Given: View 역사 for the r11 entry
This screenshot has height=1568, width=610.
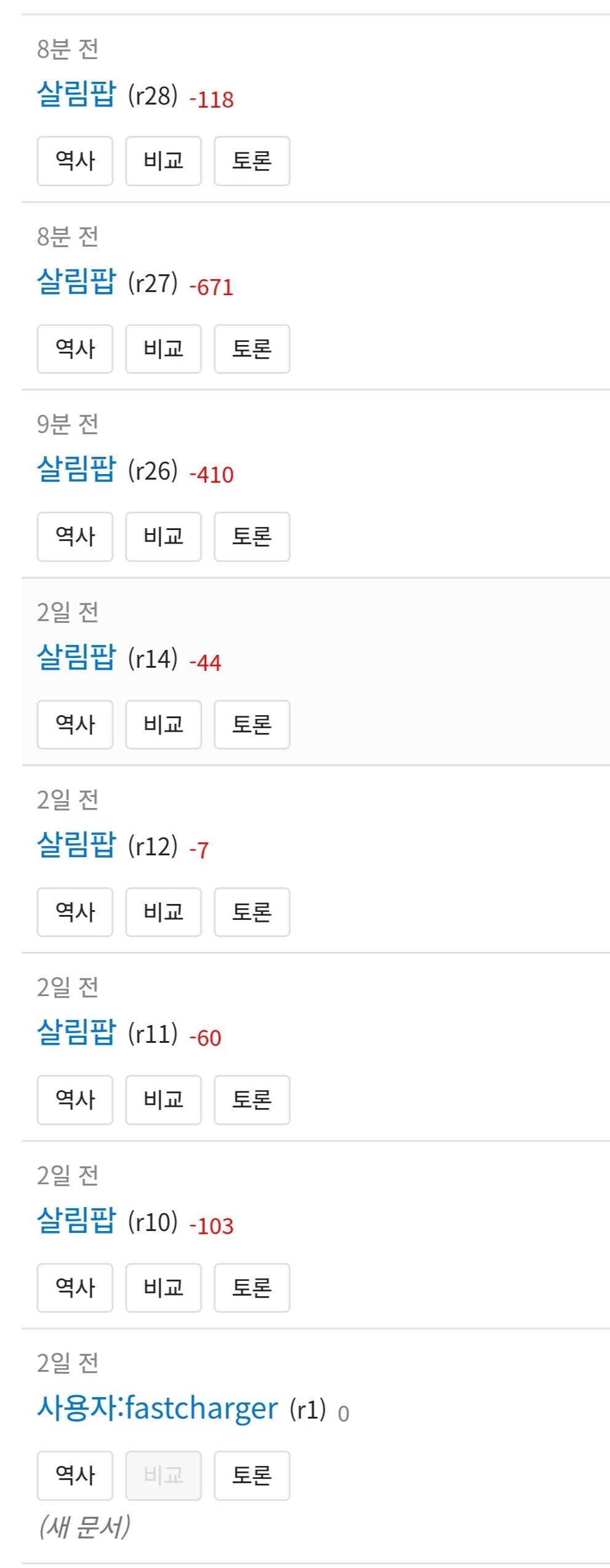Looking at the screenshot, I should tap(75, 1100).
